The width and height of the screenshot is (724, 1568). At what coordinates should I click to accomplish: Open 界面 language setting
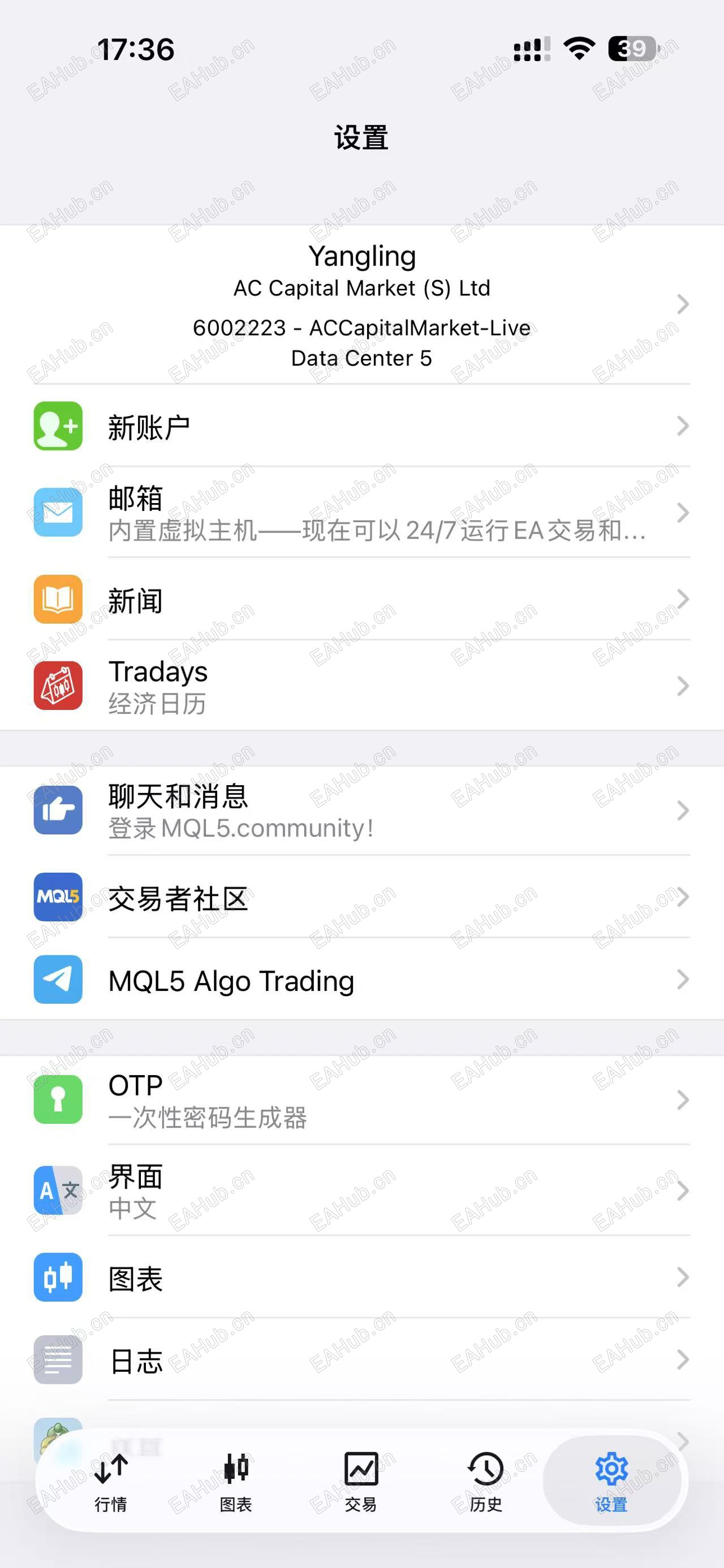click(x=361, y=1191)
